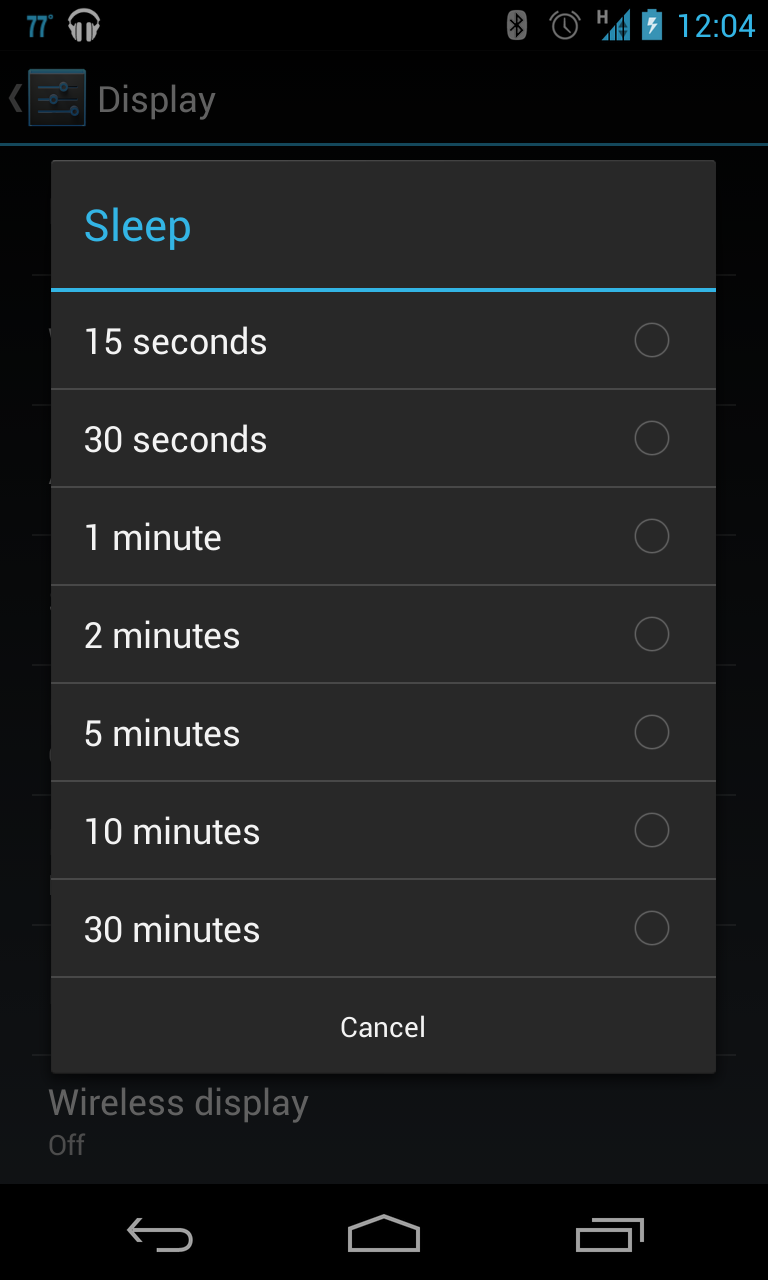Open the Google Play Music headphones icon
768x1280 pixels.
[84, 25]
